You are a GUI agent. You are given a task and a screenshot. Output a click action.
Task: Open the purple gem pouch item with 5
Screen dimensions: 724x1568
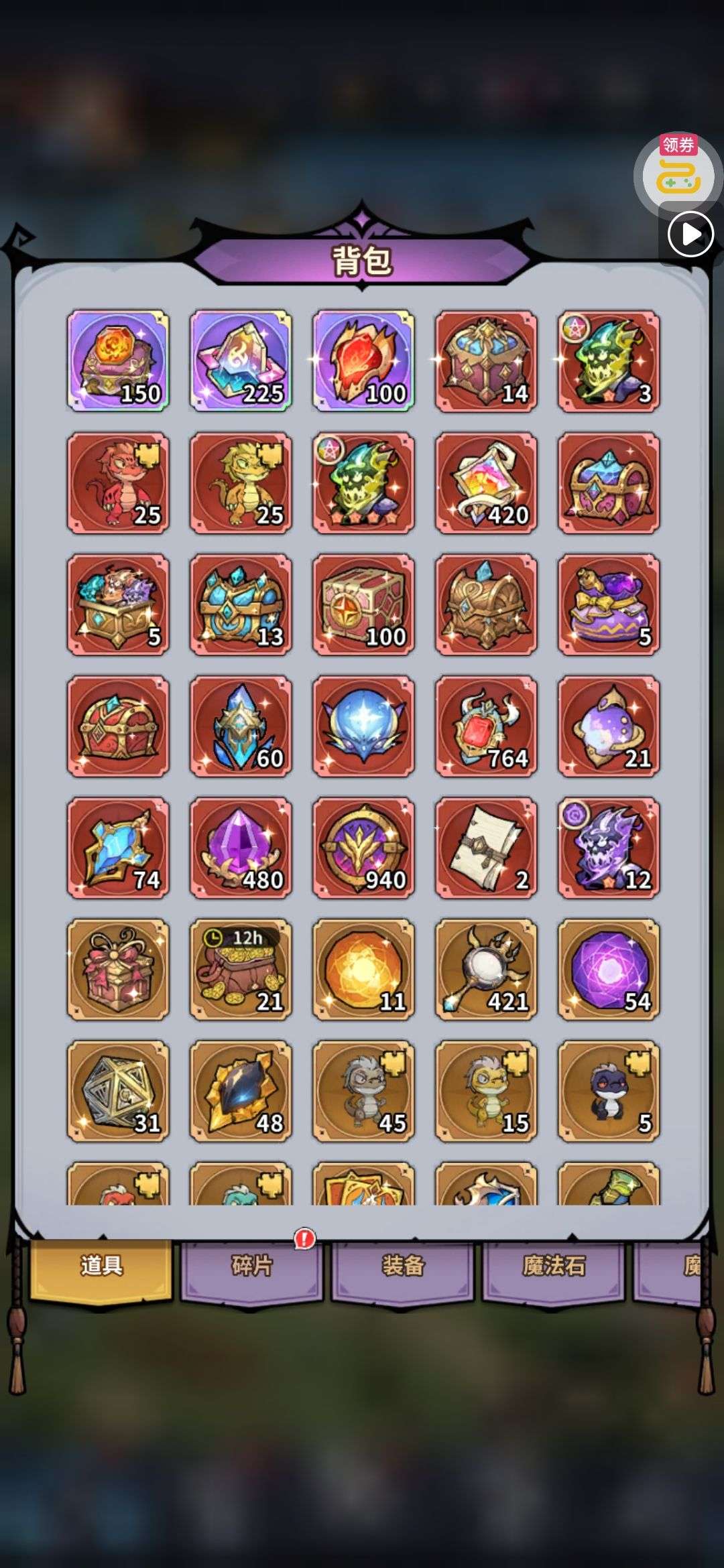pos(609,604)
